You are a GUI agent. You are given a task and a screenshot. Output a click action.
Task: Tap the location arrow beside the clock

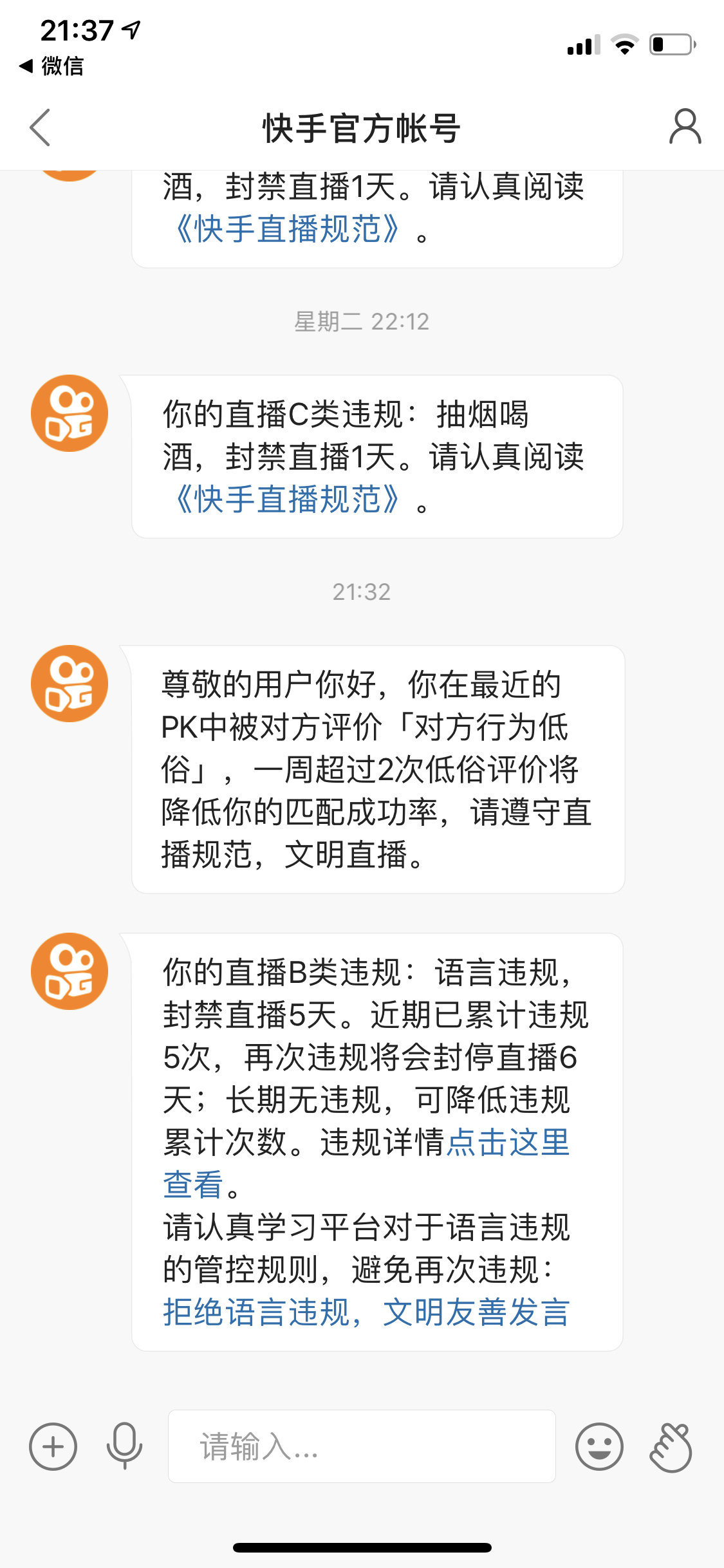[130, 28]
